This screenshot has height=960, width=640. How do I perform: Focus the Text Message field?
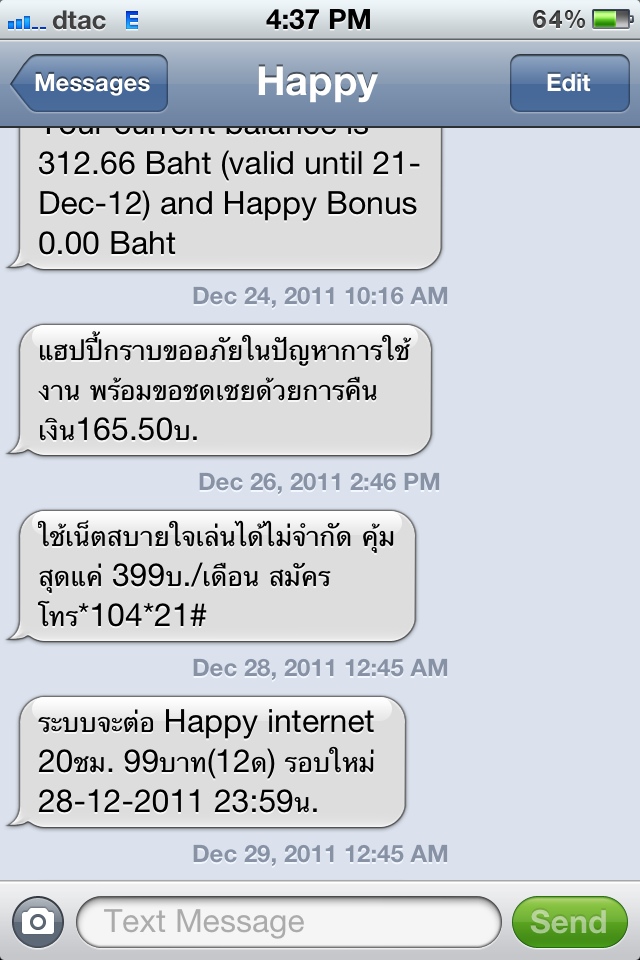(288, 921)
